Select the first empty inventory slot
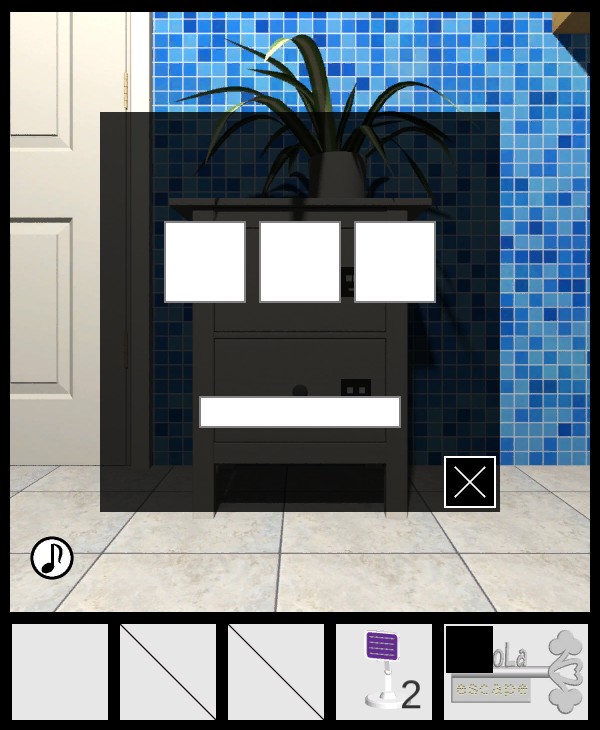This screenshot has height=730, width=600. (60, 672)
